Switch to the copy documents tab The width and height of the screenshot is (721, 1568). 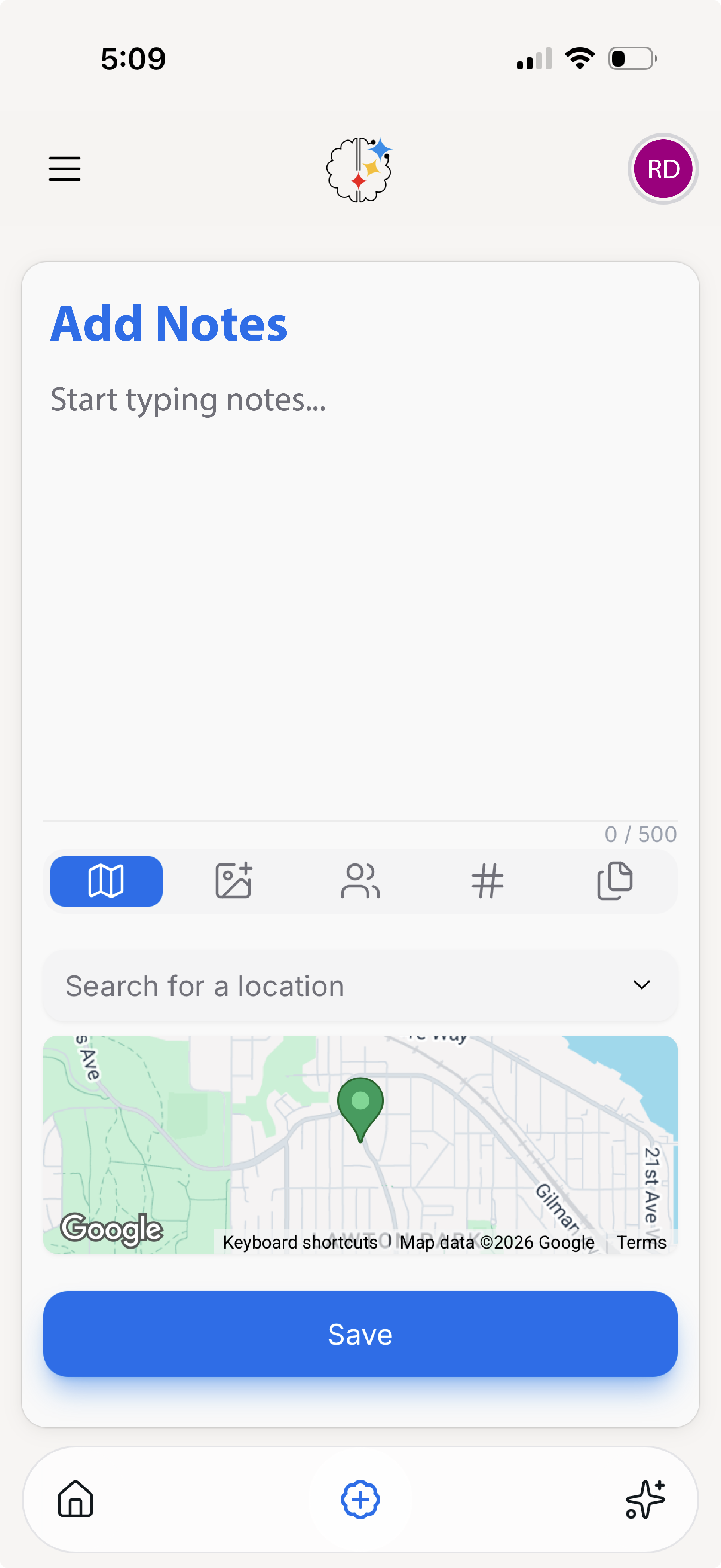615,881
